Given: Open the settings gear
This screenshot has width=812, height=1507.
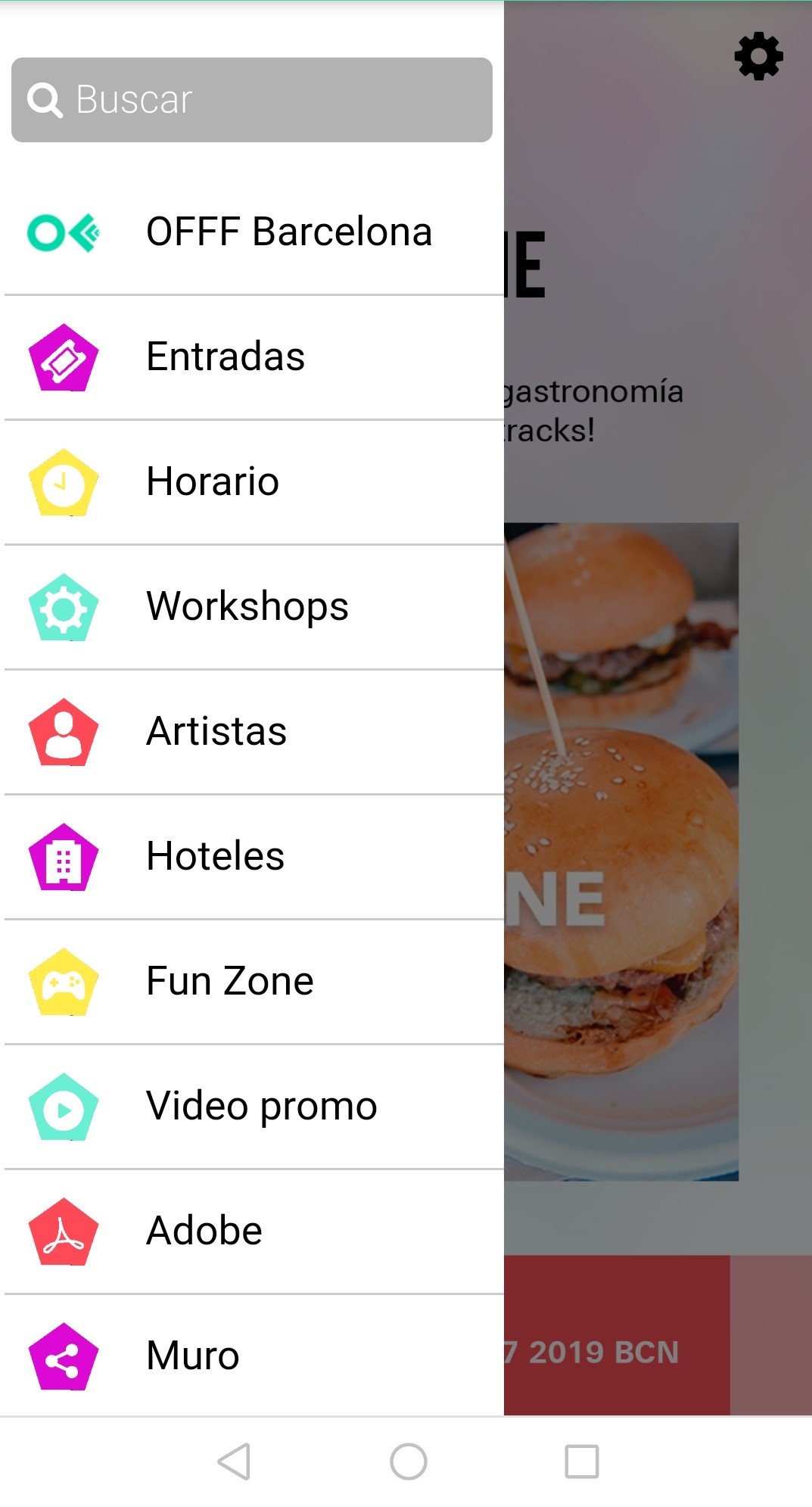Looking at the screenshot, I should click(x=759, y=55).
